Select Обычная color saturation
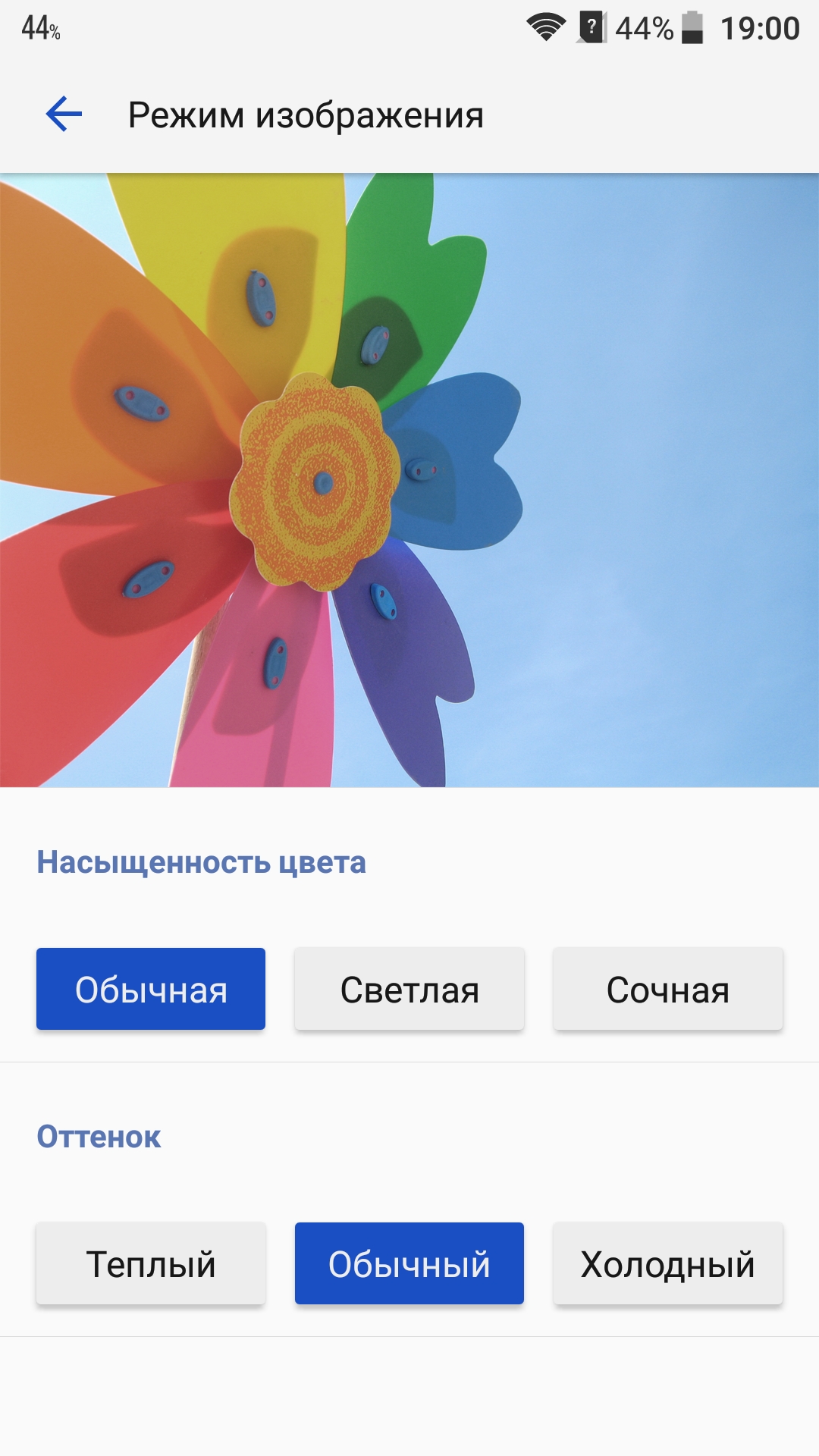Image resolution: width=819 pixels, height=1456 pixels. pyautogui.click(x=151, y=989)
